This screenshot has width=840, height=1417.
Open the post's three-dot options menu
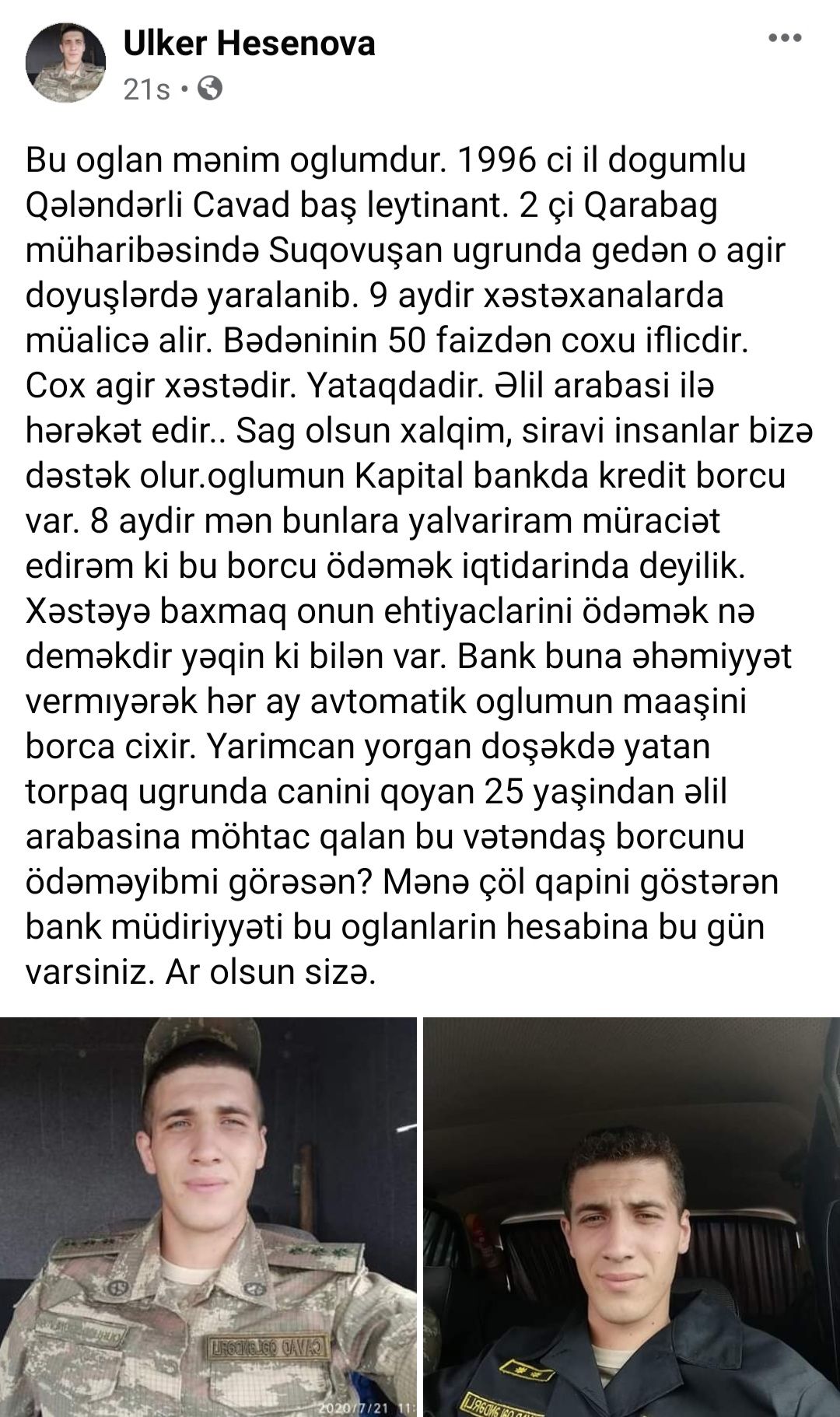[784, 38]
